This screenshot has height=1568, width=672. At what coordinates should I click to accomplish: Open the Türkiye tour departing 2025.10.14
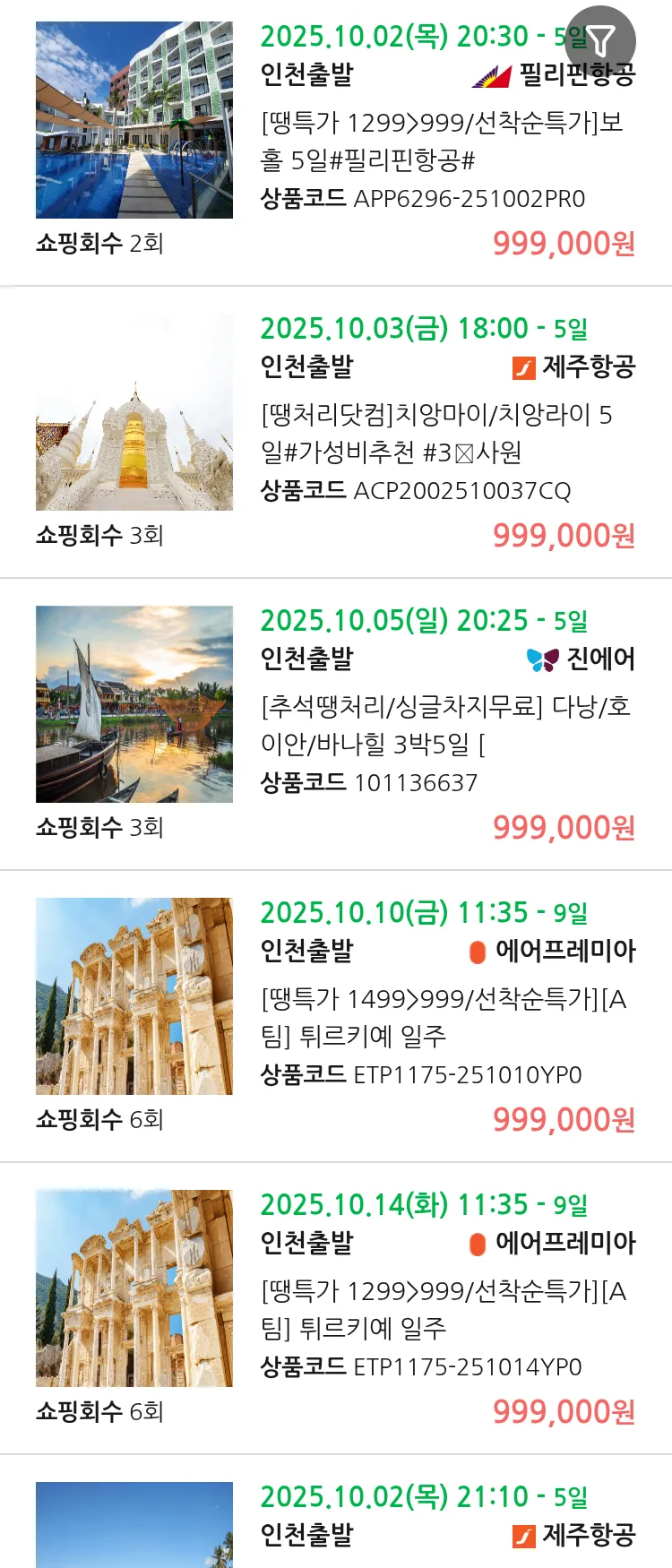tap(443, 1310)
